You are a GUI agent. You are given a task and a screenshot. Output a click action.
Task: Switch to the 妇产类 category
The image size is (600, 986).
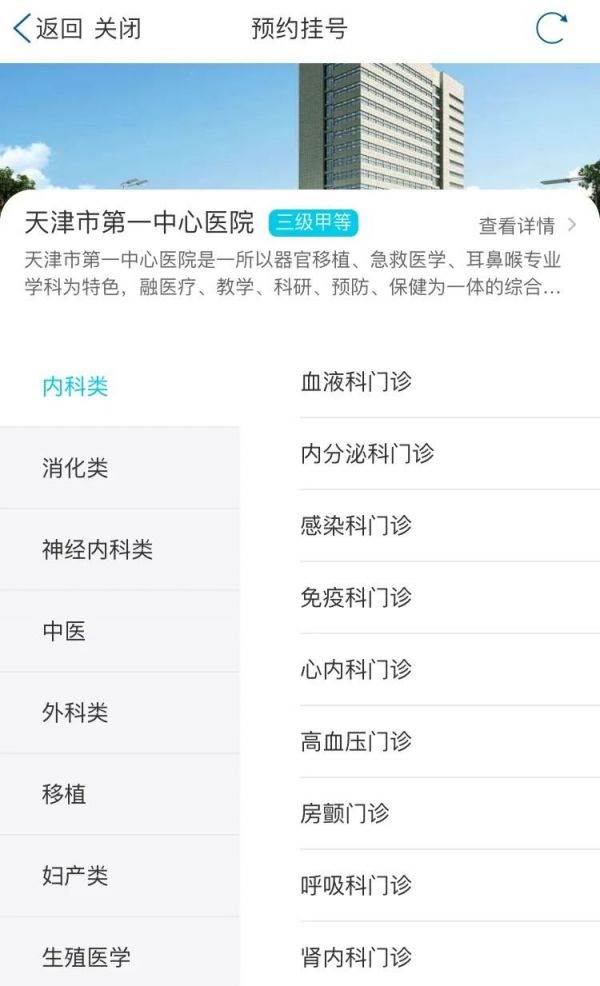coord(75,876)
